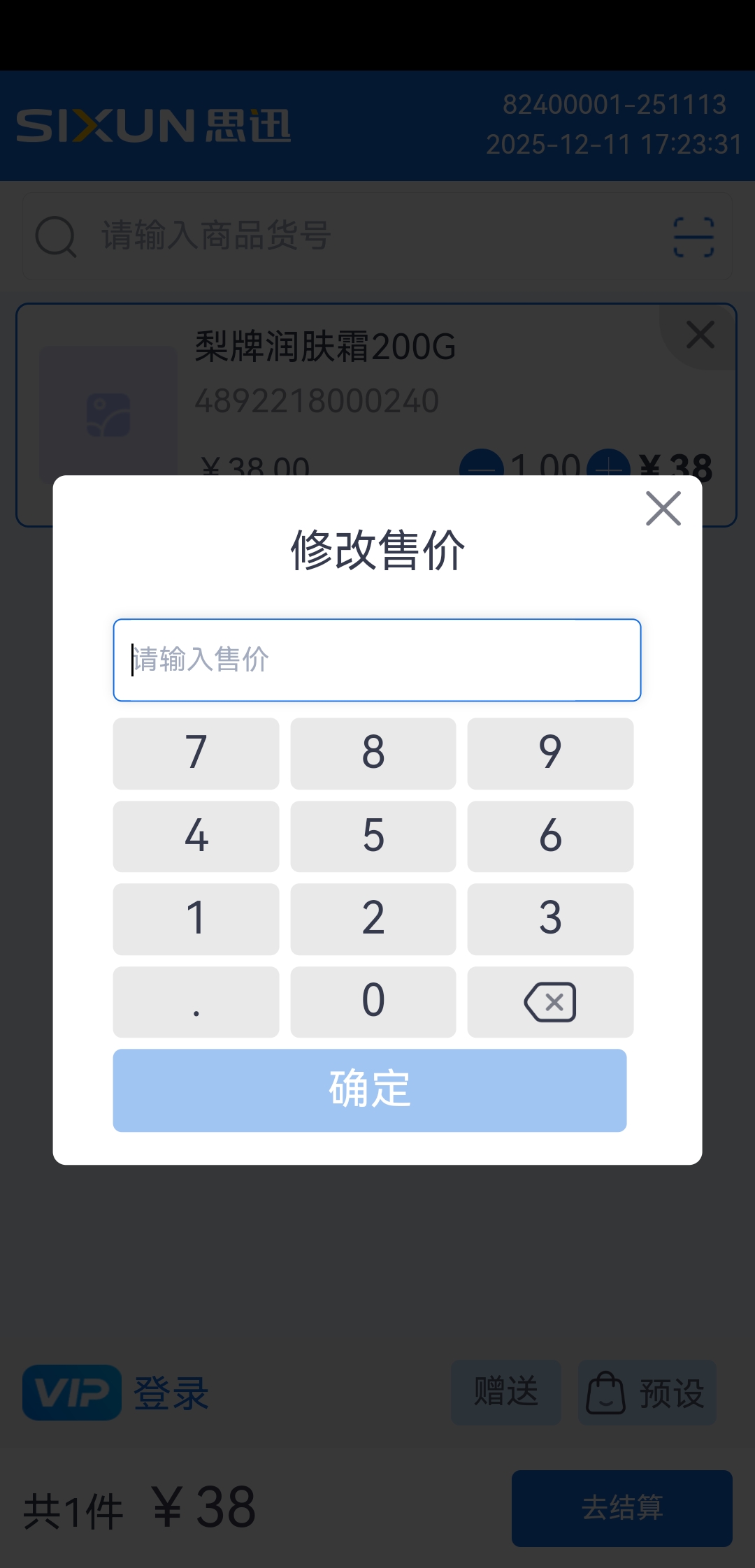Select digit 6 on keypad
The image size is (755, 1568).
[x=550, y=836]
